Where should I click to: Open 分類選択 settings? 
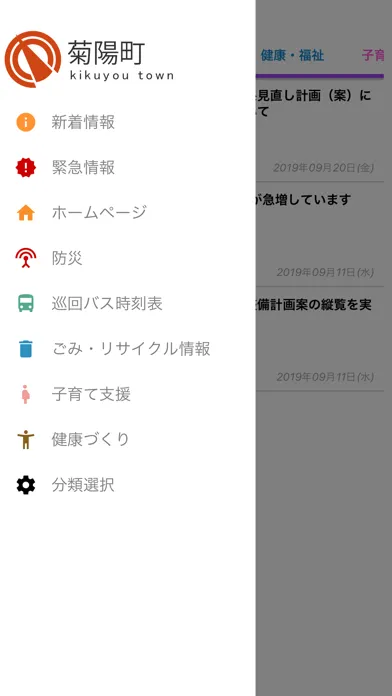[128, 485]
